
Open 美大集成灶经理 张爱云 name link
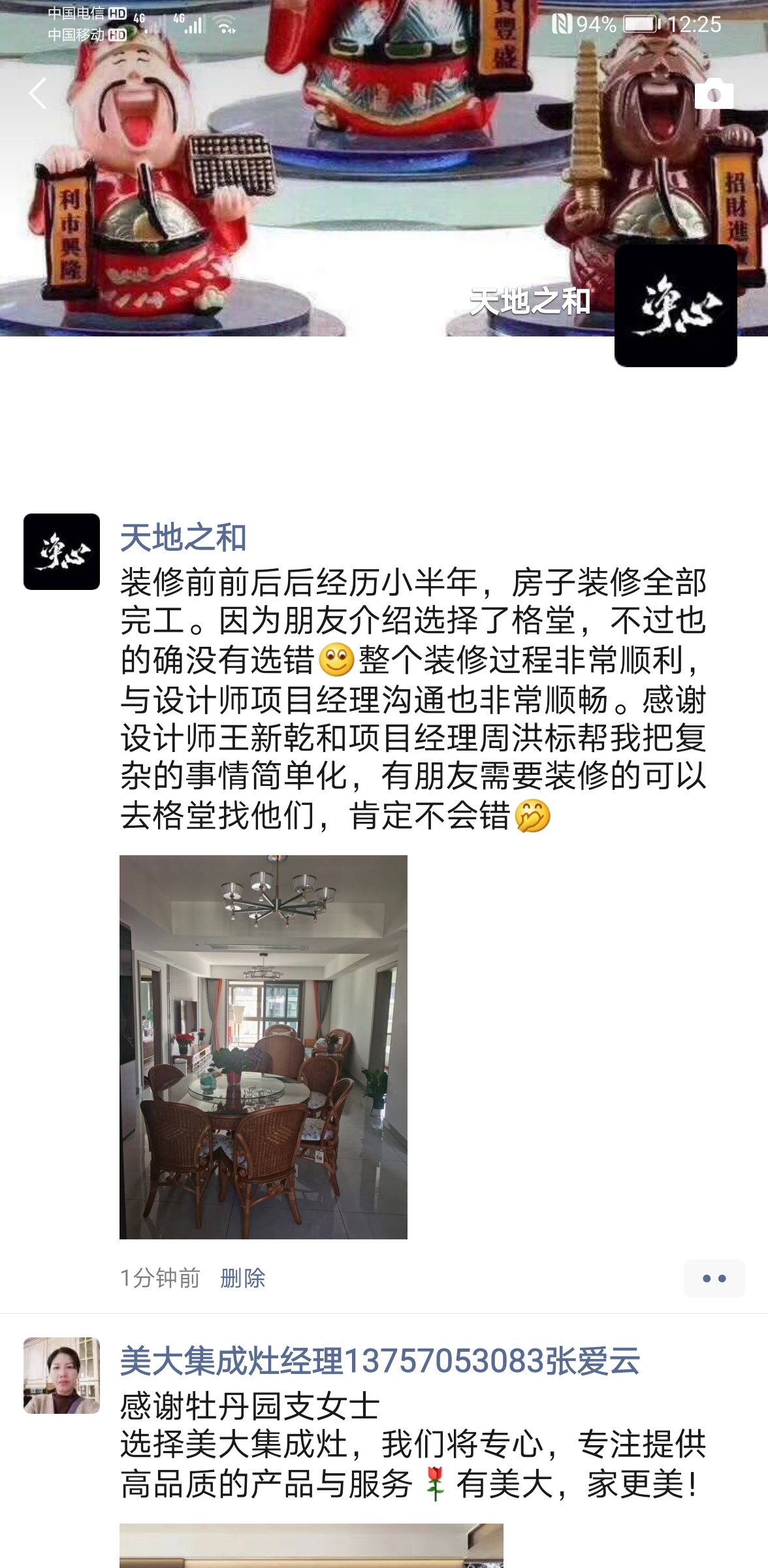[x=379, y=1361]
